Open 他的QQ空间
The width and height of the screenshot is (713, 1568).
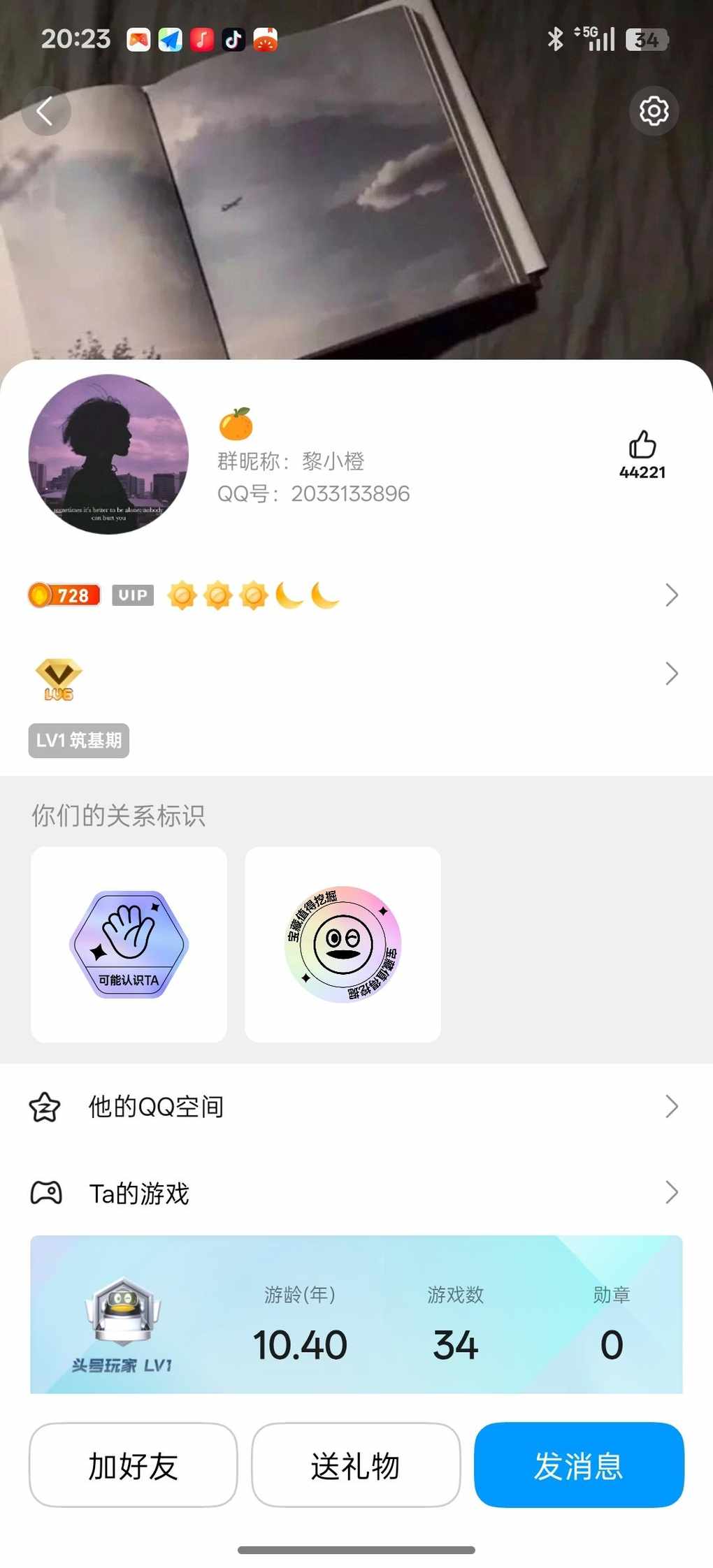point(350,1107)
